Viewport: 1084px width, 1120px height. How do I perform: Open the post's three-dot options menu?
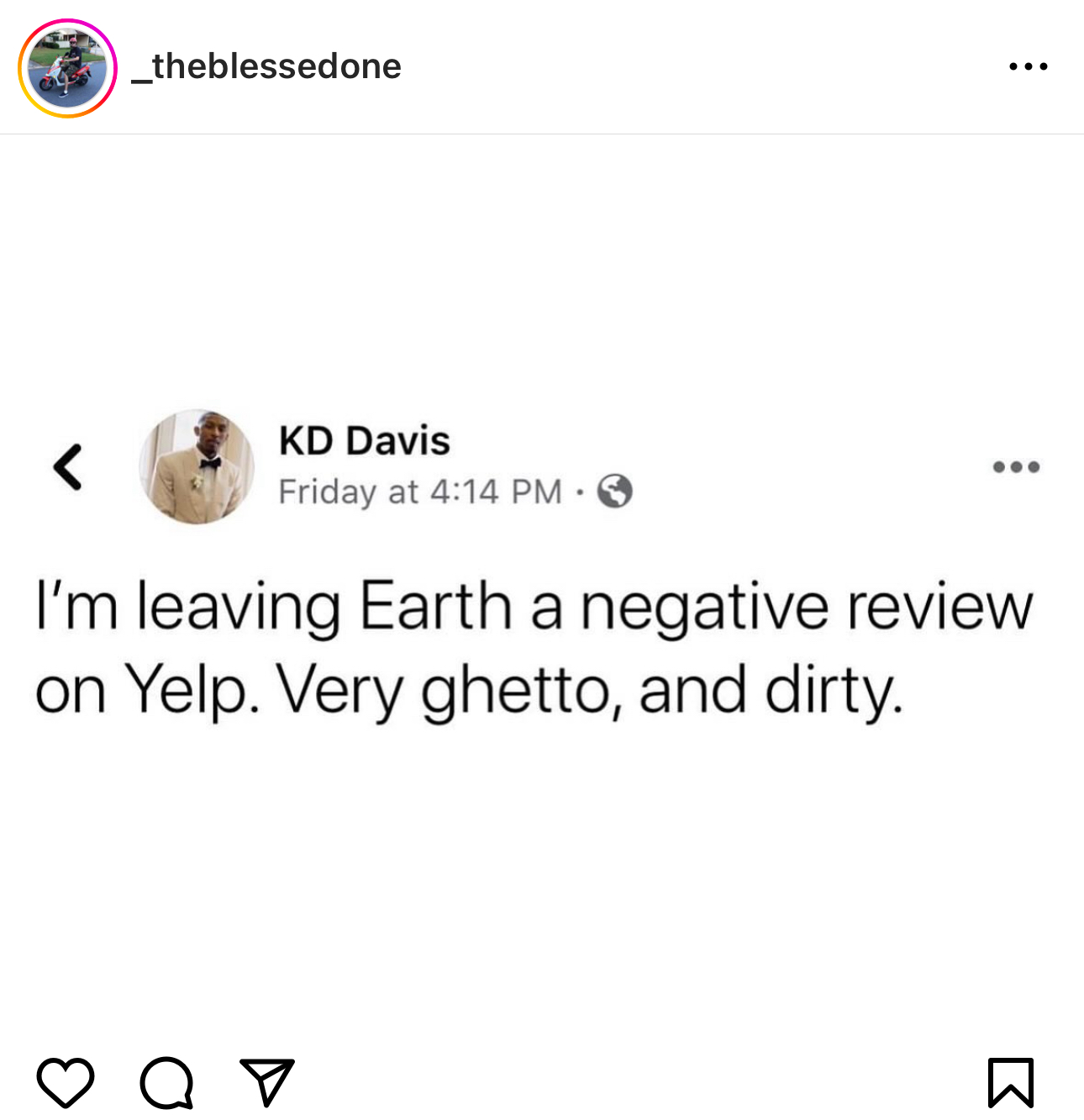(1028, 66)
